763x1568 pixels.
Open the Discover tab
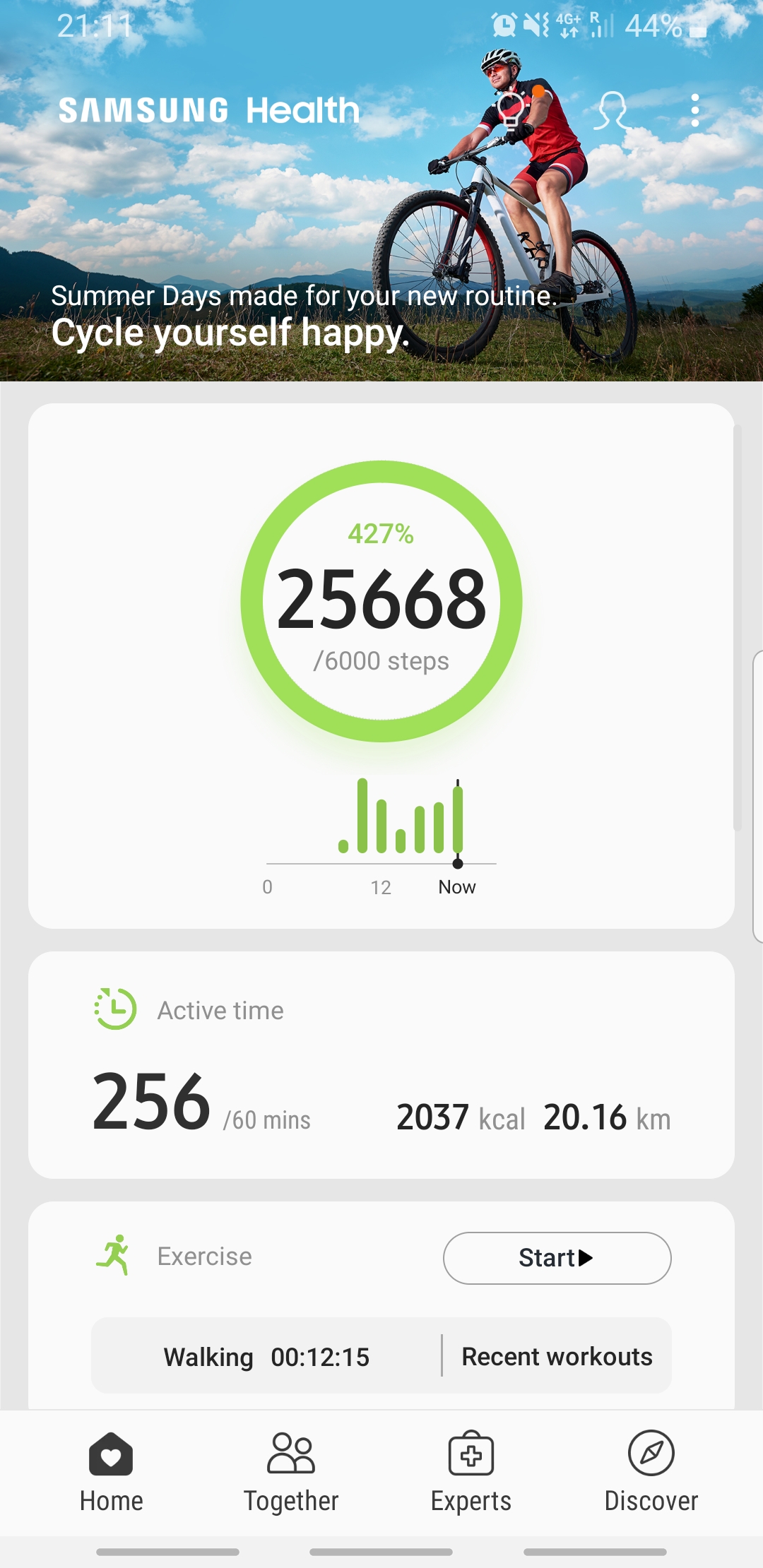(651, 1472)
